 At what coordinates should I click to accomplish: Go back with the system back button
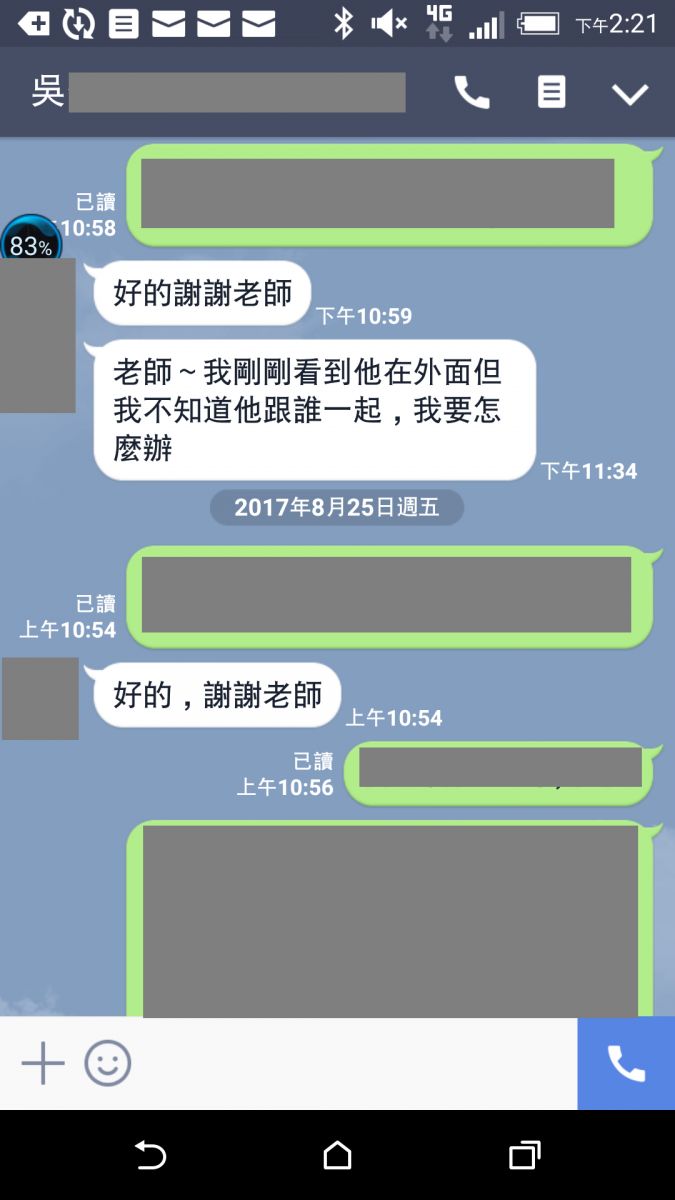click(x=150, y=1156)
